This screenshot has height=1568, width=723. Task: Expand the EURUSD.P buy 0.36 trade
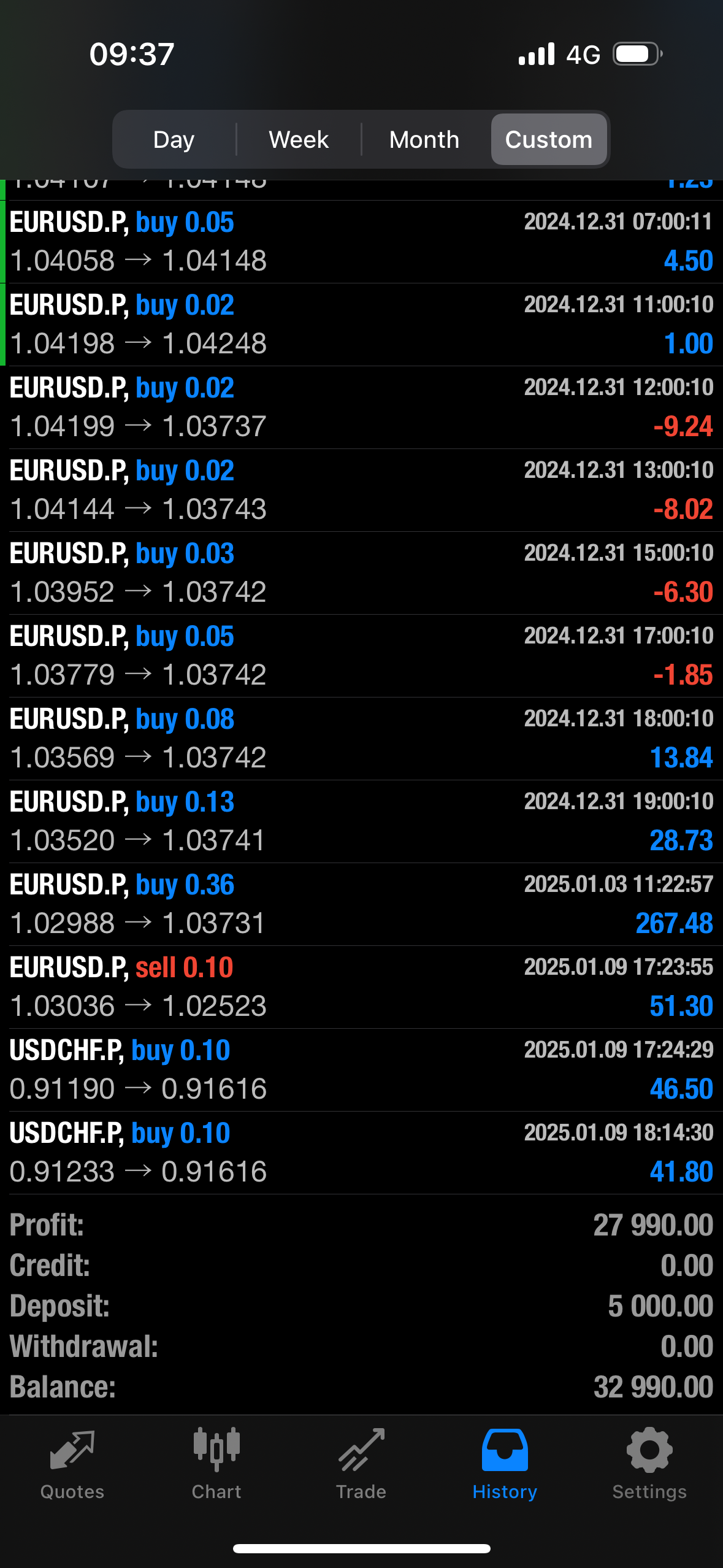click(x=361, y=904)
